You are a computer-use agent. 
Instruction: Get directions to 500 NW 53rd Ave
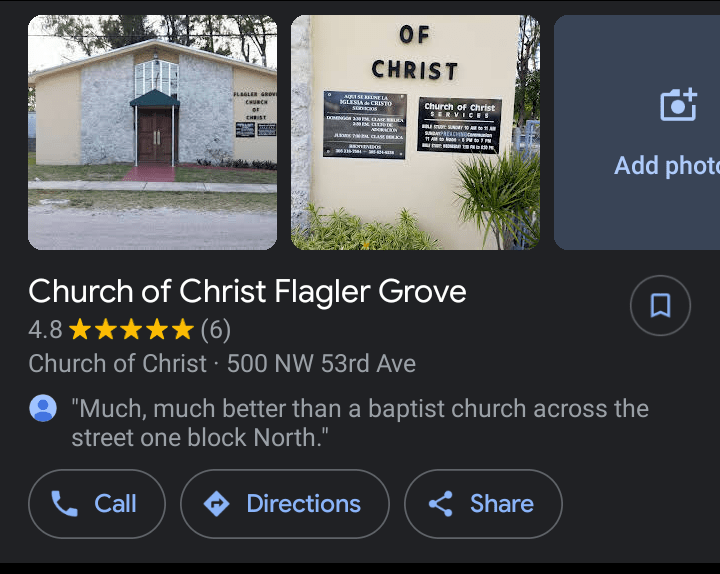point(285,504)
